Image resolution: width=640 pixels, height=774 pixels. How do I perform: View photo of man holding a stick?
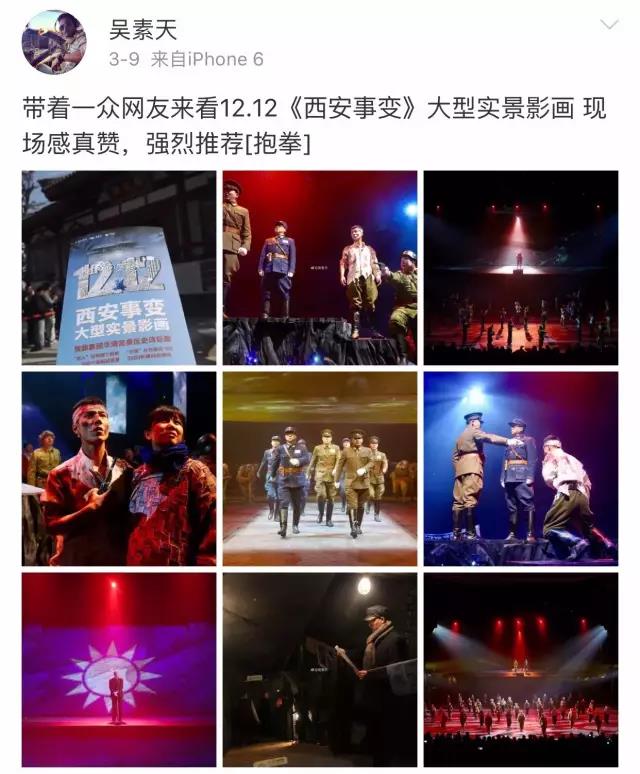point(319,669)
